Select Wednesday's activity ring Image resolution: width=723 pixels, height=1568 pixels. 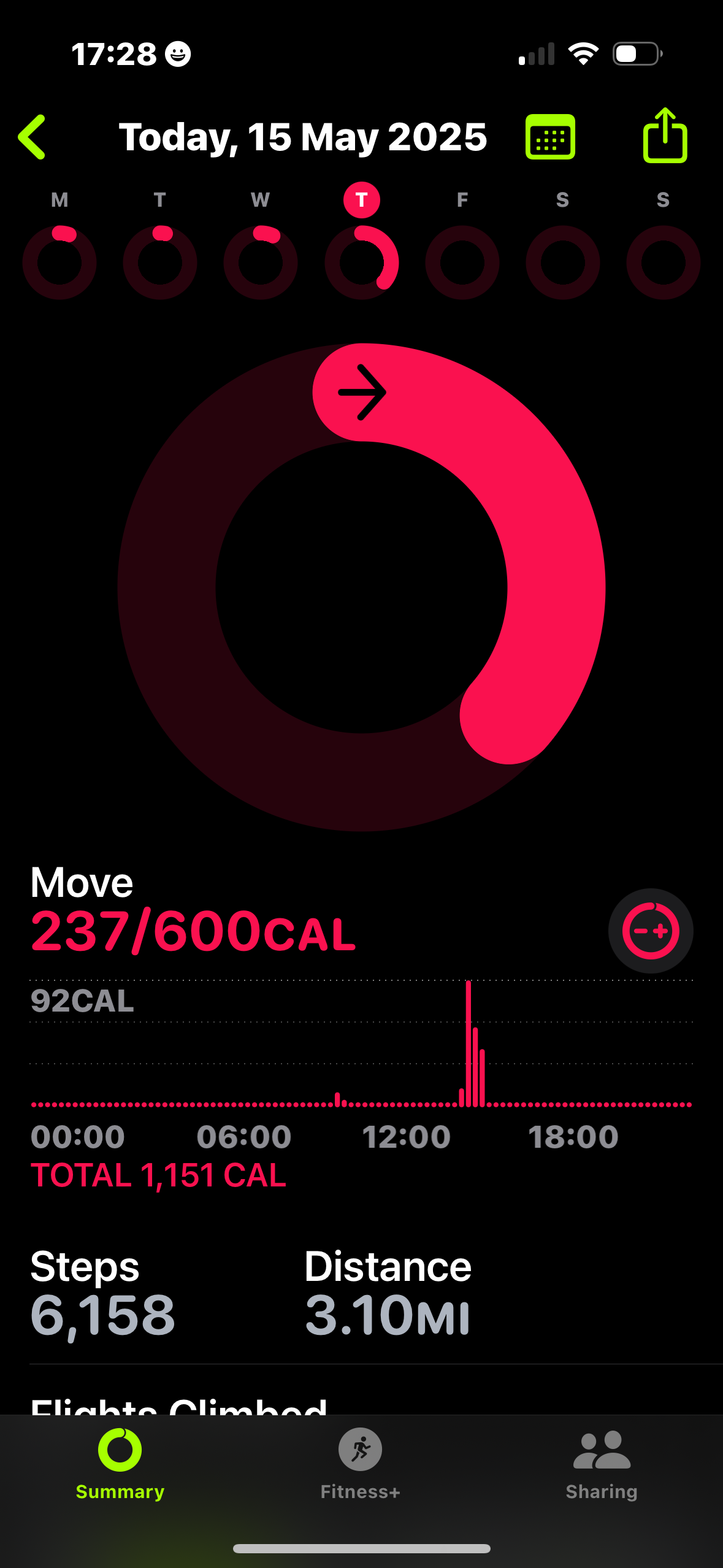[x=261, y=262]
